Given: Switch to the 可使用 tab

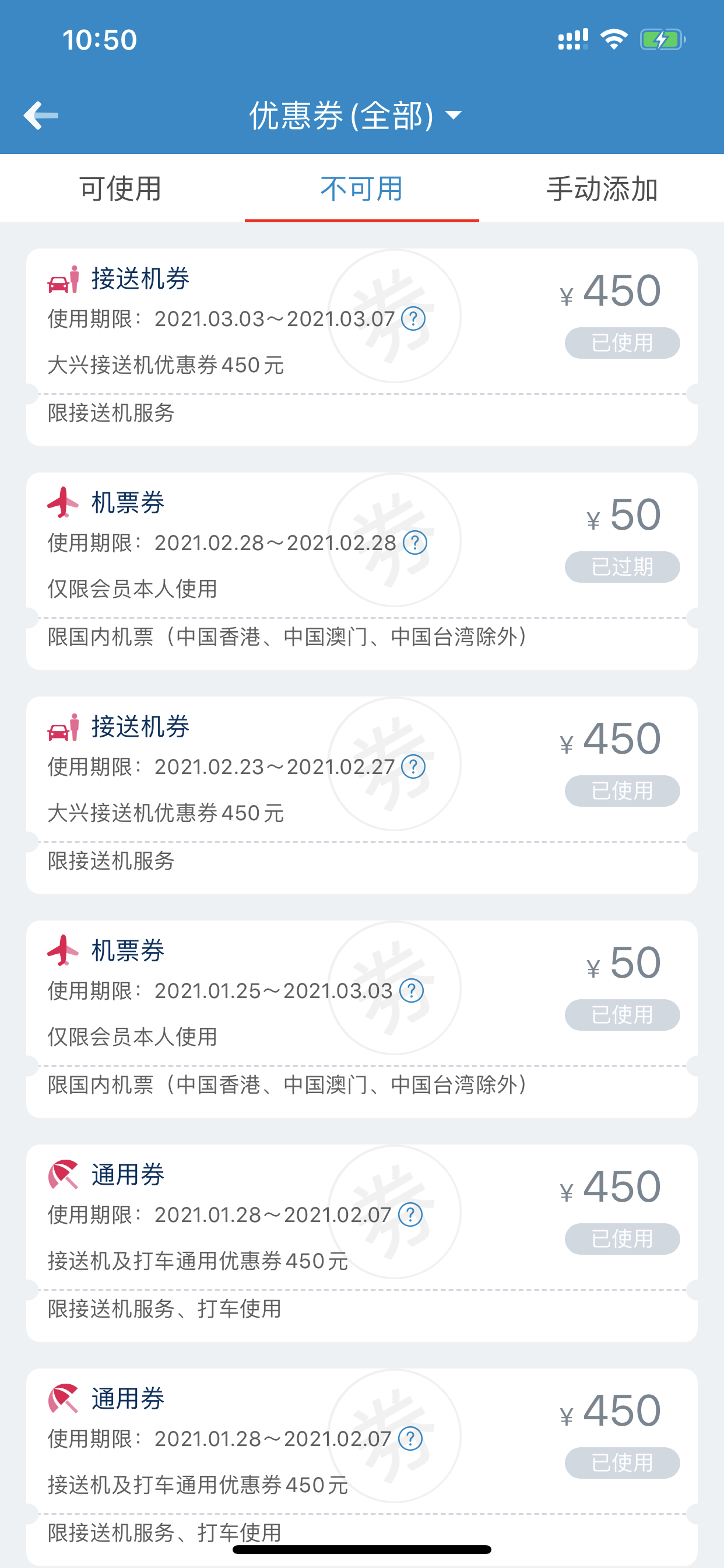Looking at the screenshot, I should (x=121, y=188).
